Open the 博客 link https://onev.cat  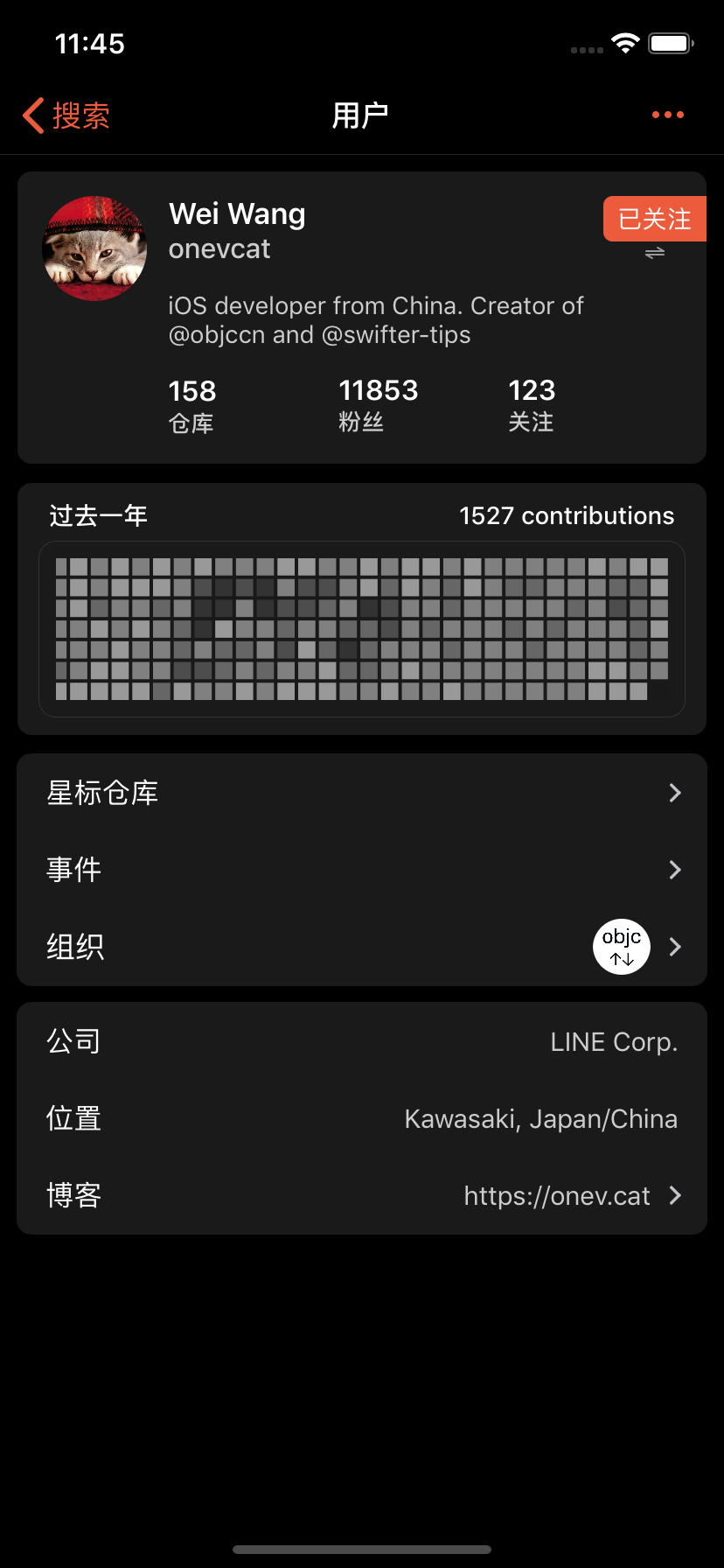tap(362, 1195)
